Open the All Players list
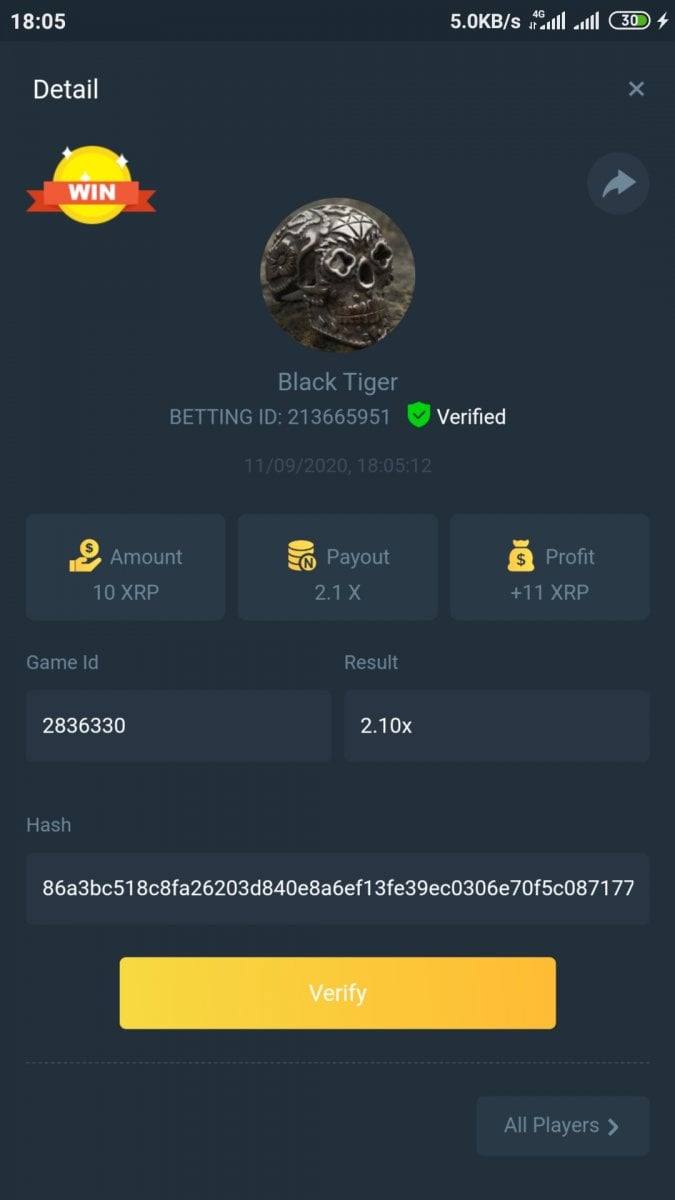This screenshot has height=1200, width=675. (562, 1126)
